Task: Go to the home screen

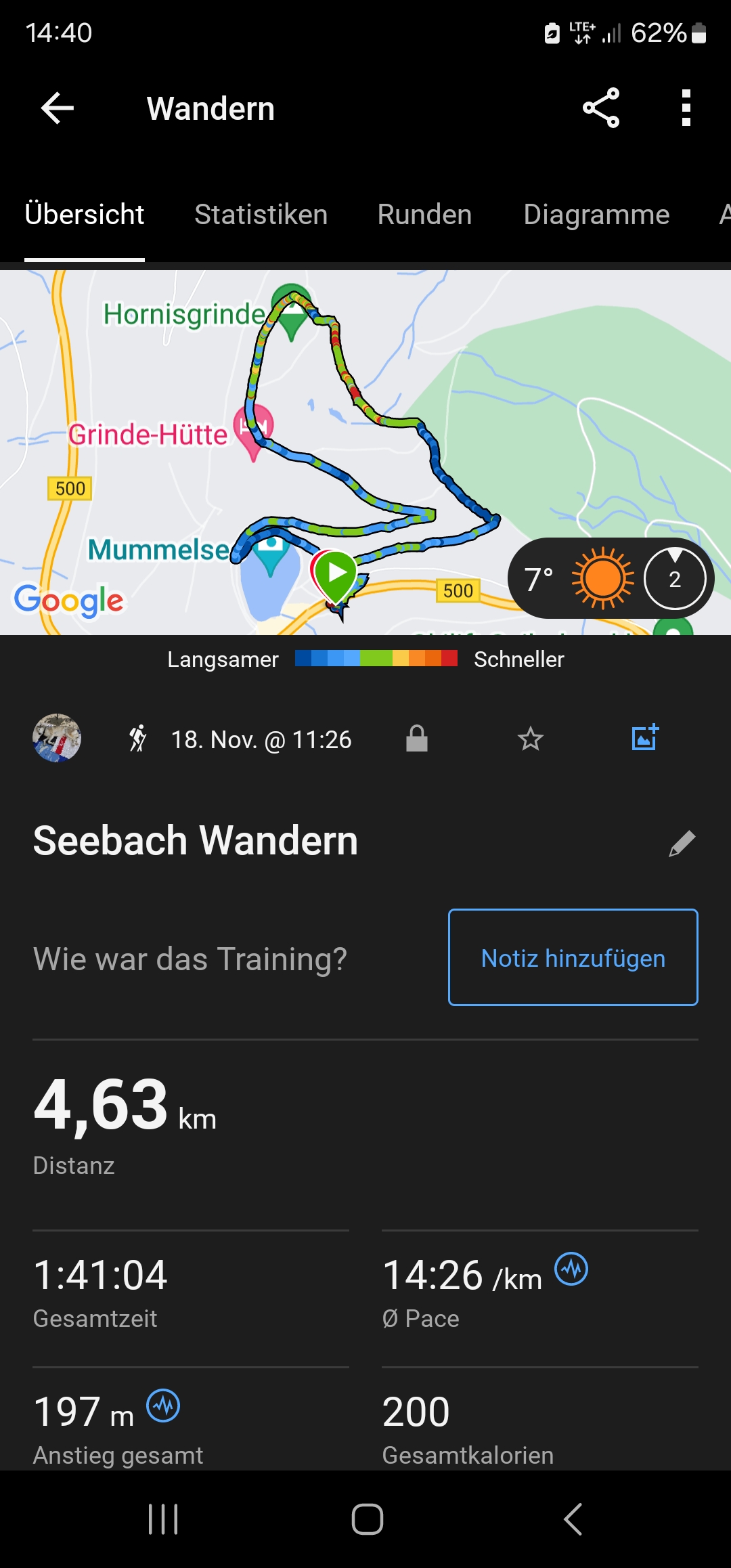Action: tap(367, 1519)
